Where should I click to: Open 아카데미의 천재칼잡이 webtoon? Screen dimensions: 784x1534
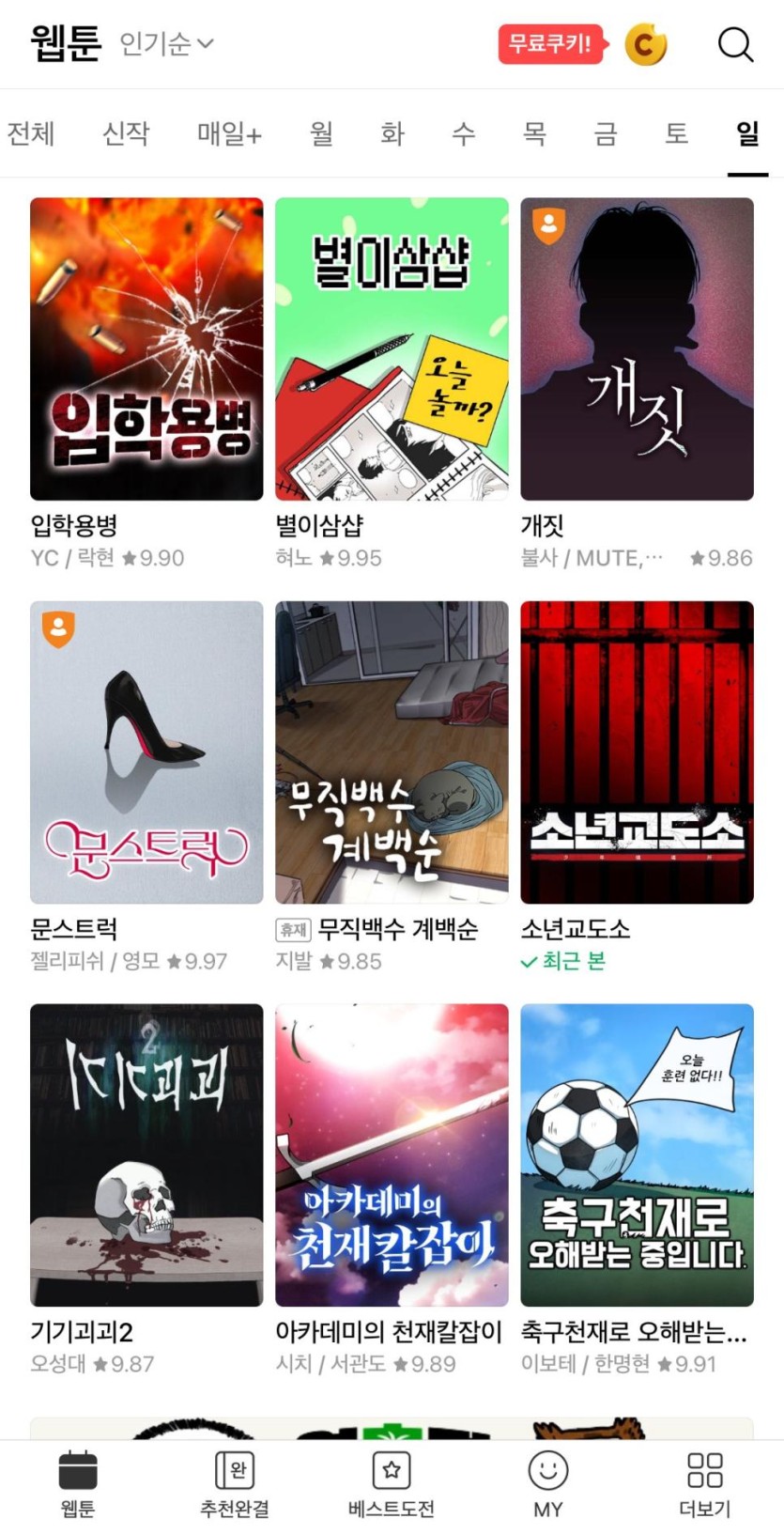coord(392,1155)
